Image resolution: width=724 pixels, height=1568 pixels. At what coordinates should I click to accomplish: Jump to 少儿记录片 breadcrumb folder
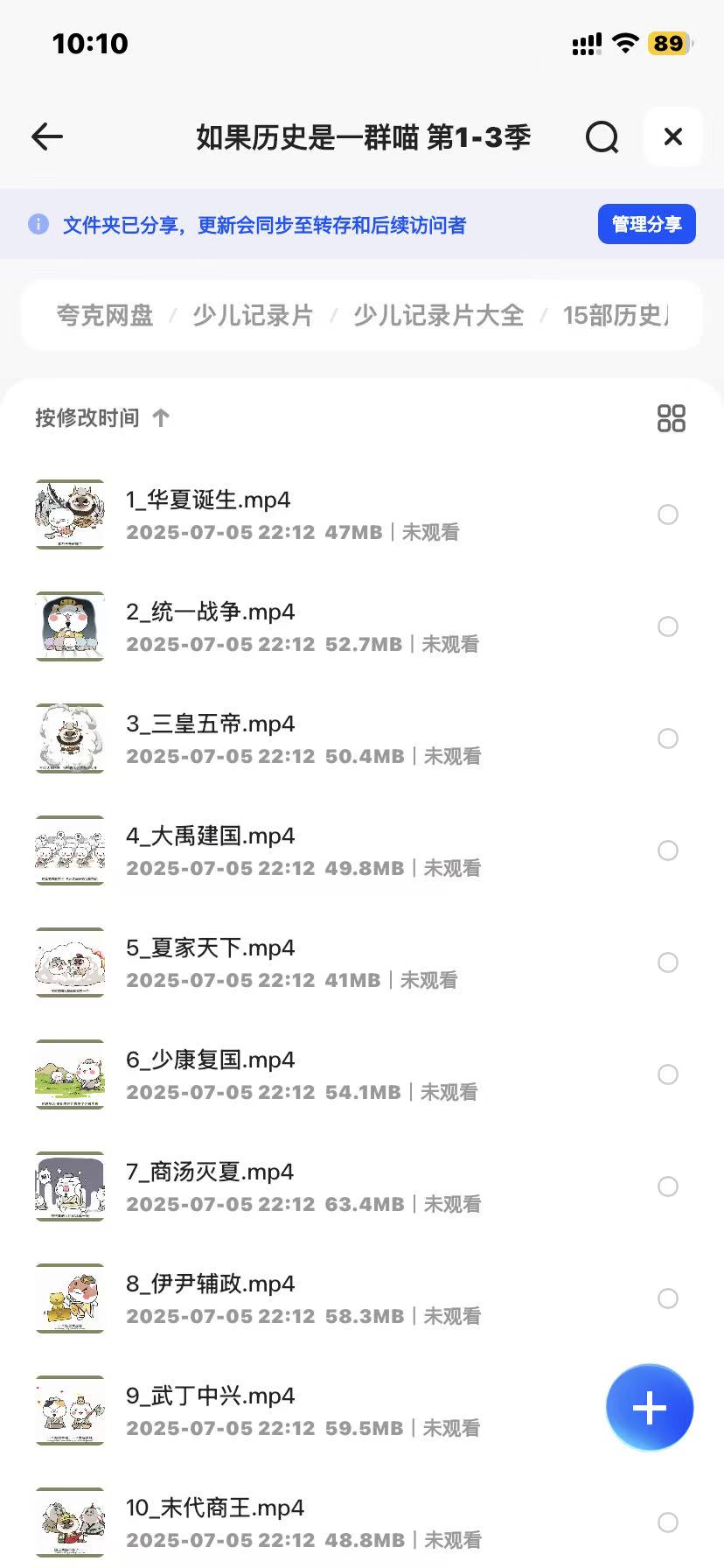[x=253, y=315]
